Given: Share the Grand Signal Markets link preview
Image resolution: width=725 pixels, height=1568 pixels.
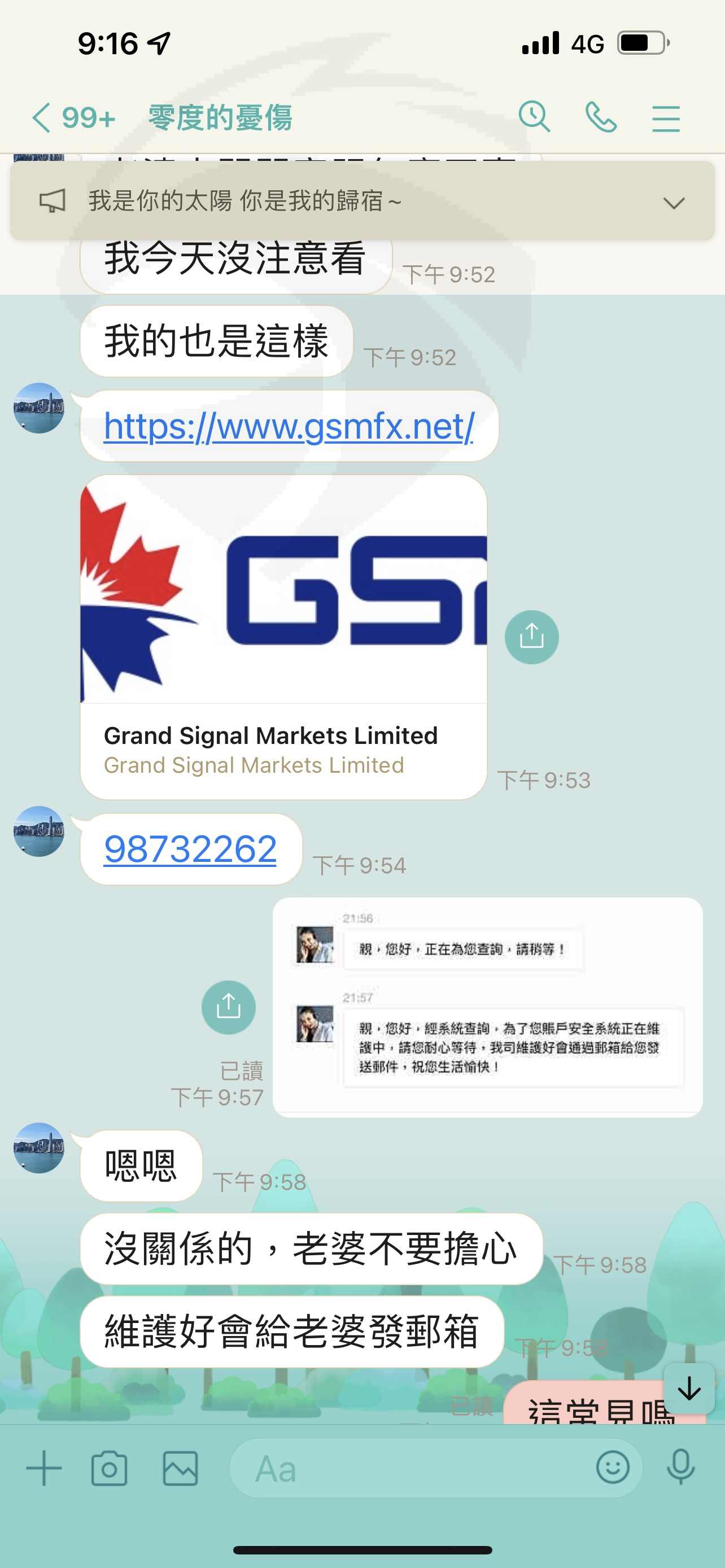Looking at the screenshot, I should (531, 637).
